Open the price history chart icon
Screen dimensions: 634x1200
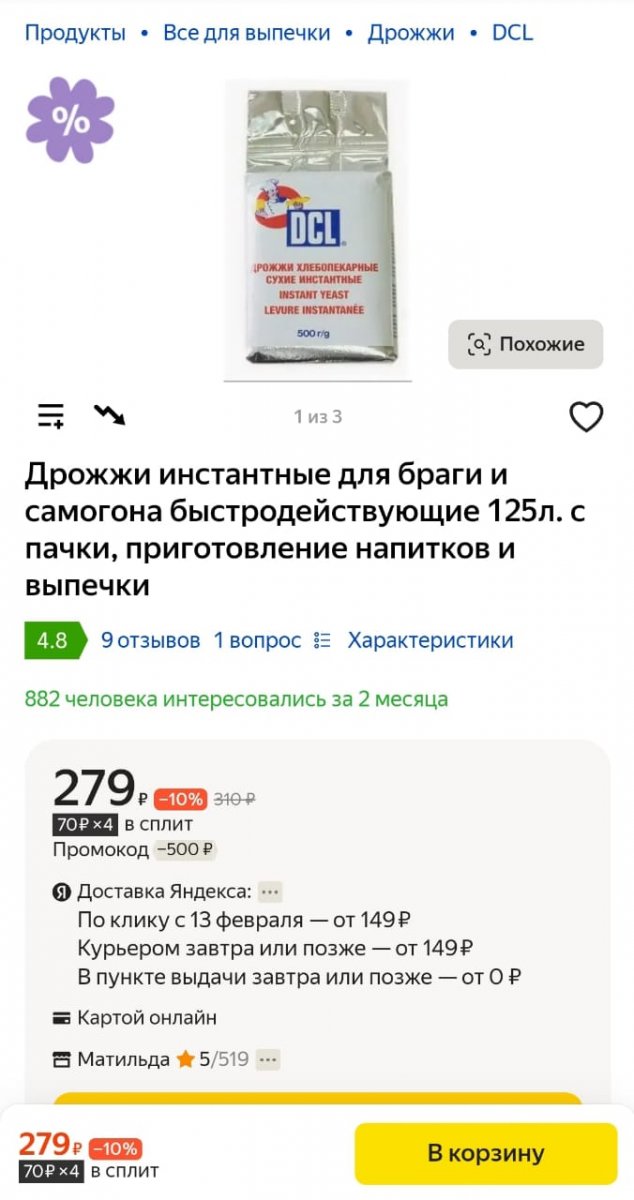pyautogui.click(x=109, y=414)
